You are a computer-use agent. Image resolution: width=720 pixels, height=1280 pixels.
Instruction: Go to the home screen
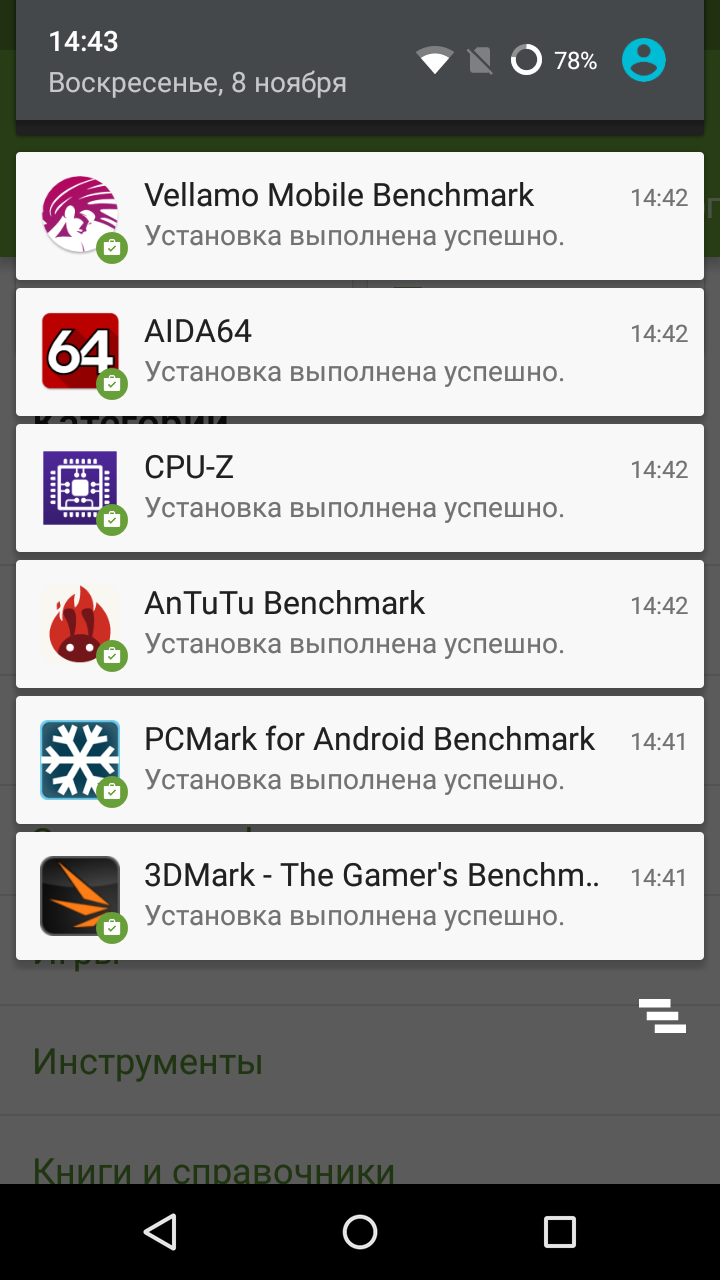[360, 1232]
